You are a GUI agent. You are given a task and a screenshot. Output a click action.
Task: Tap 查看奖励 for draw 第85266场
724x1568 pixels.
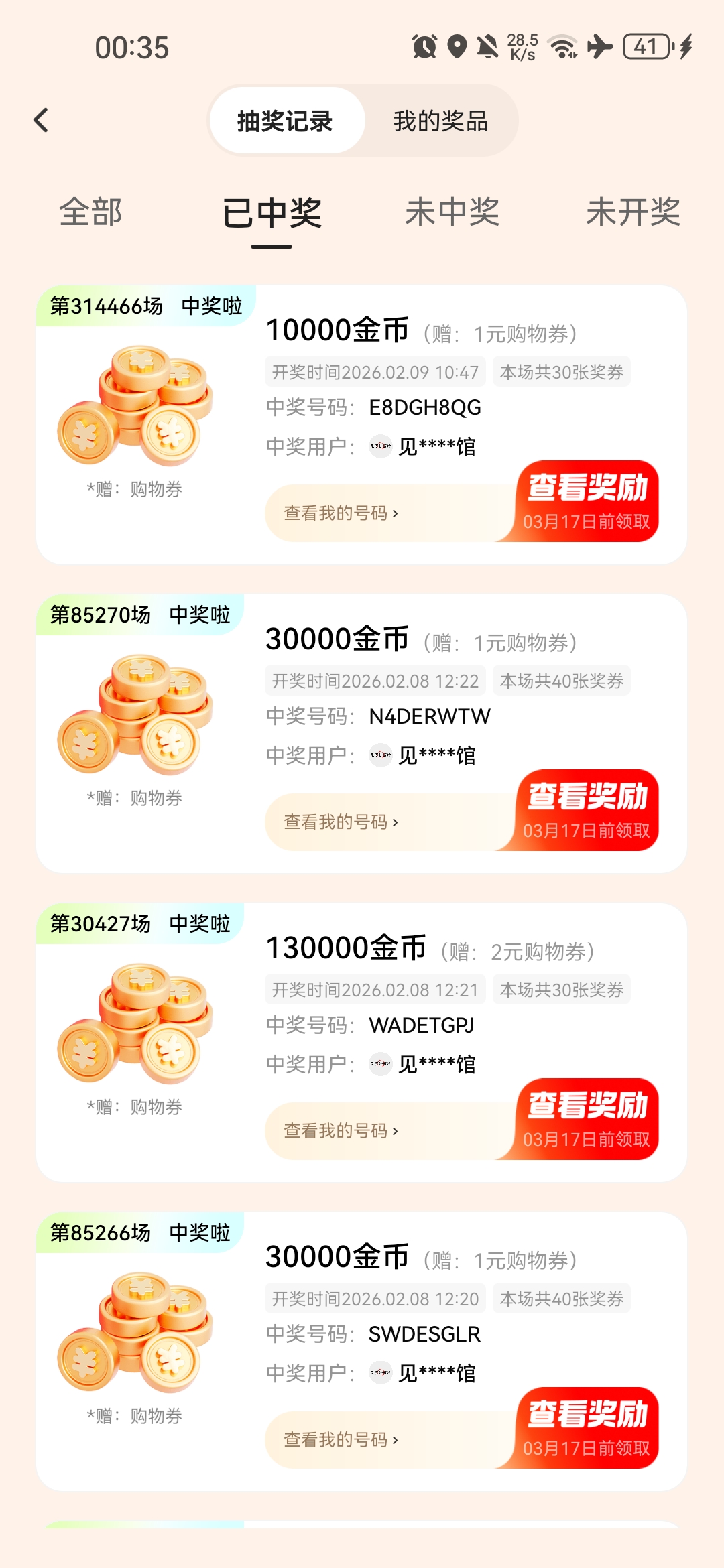(x=587, y=1428)
